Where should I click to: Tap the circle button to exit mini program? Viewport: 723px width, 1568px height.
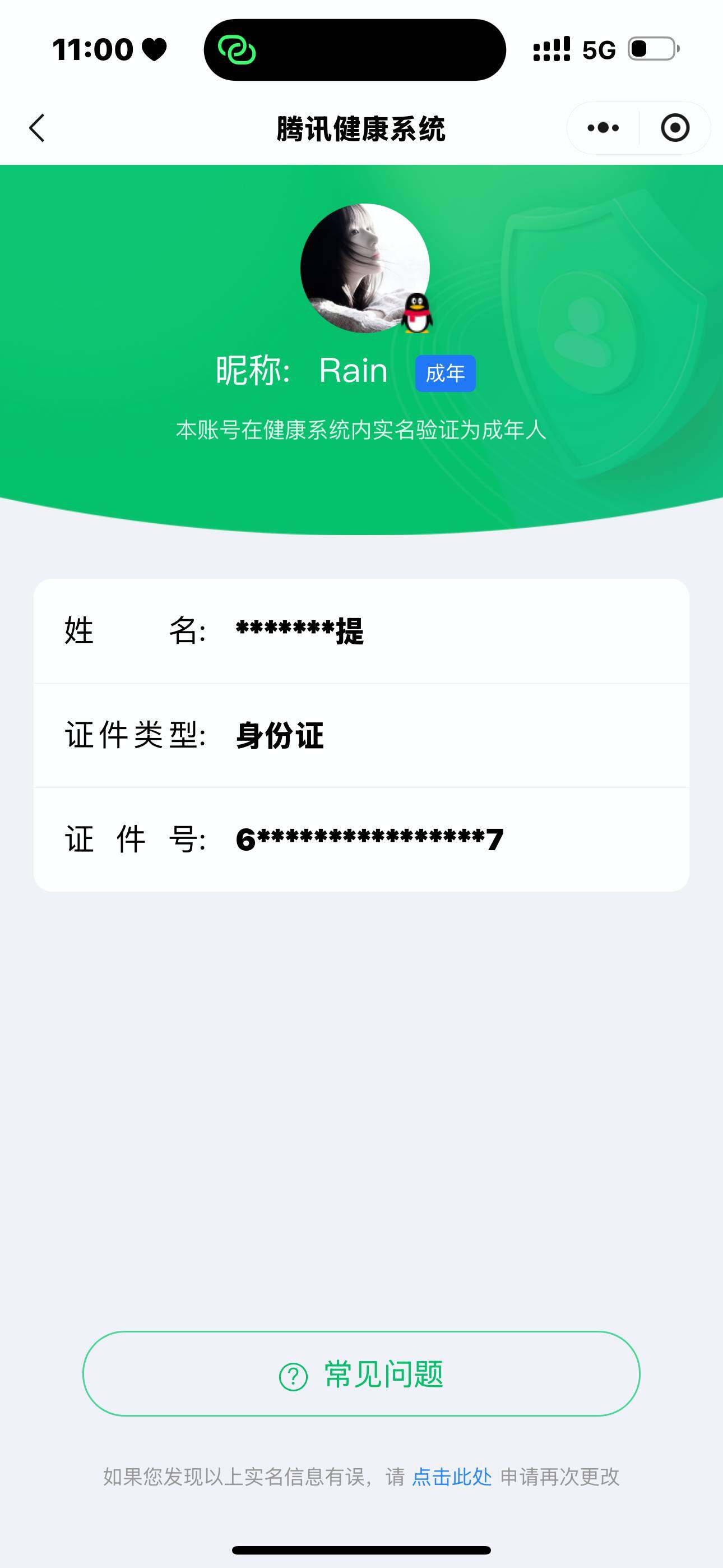pos(673,128)
